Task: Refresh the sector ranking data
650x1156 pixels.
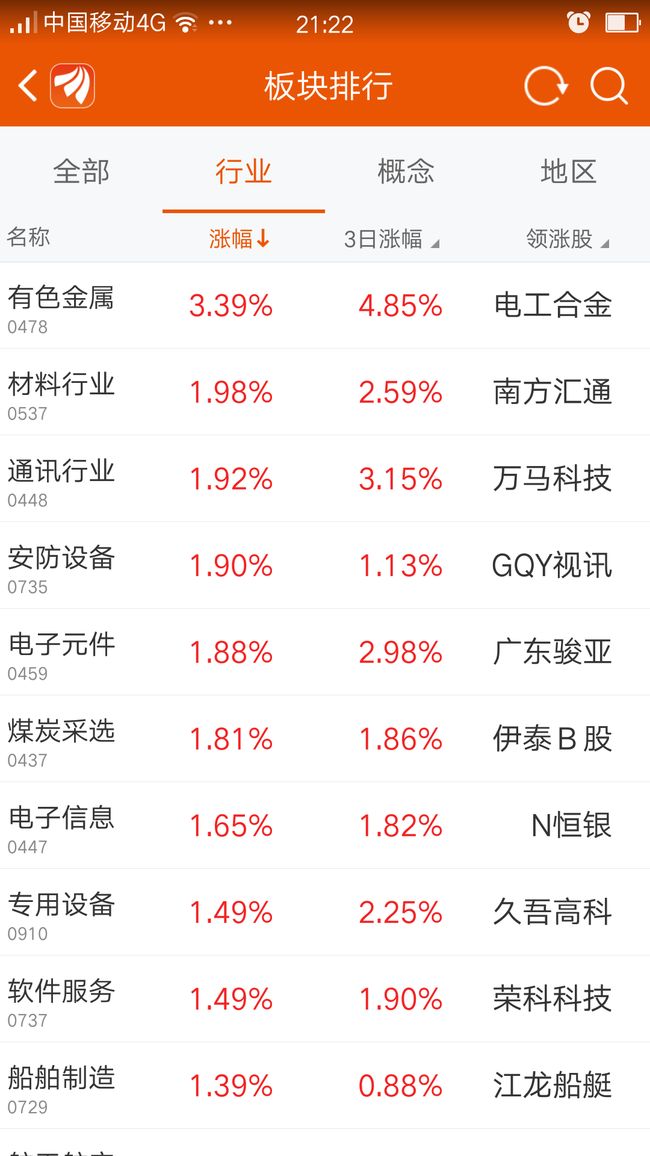Action: click(546, 86)
